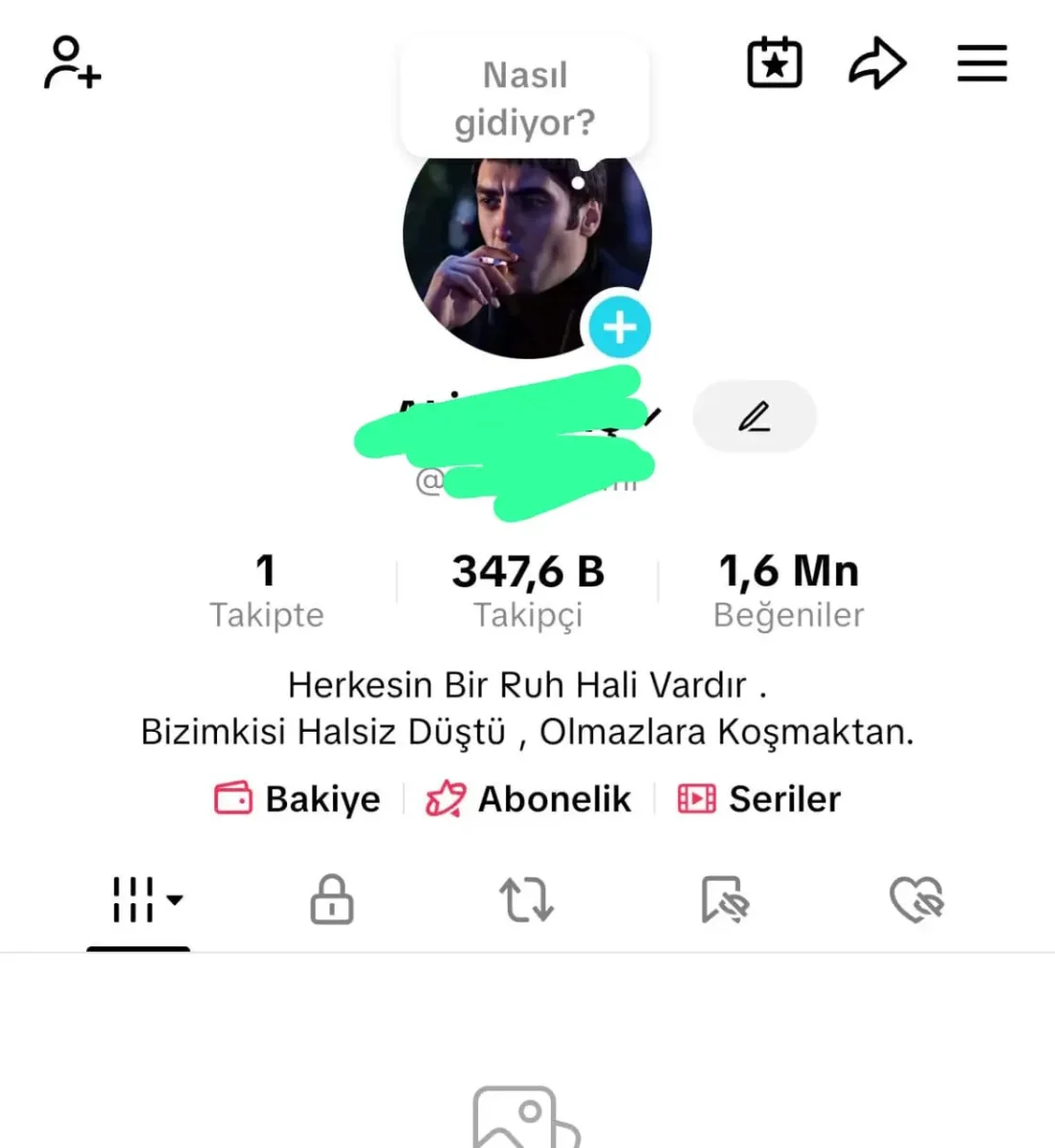Open the edit profile pencil icon
Viewport: 1055px width, 1148px height.
pos(754,415)
